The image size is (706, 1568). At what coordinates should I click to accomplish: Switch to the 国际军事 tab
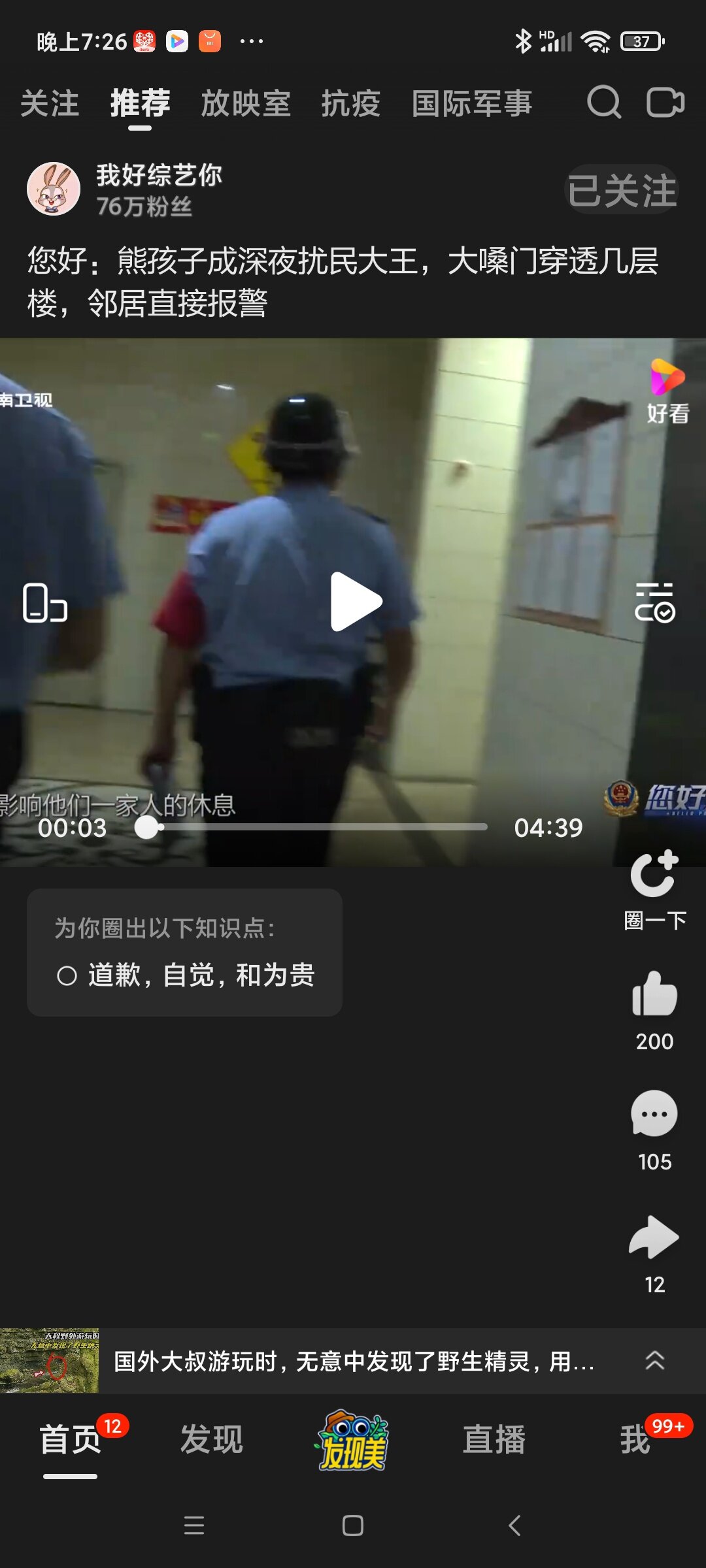pyautogui.click(x=472, y=103)
